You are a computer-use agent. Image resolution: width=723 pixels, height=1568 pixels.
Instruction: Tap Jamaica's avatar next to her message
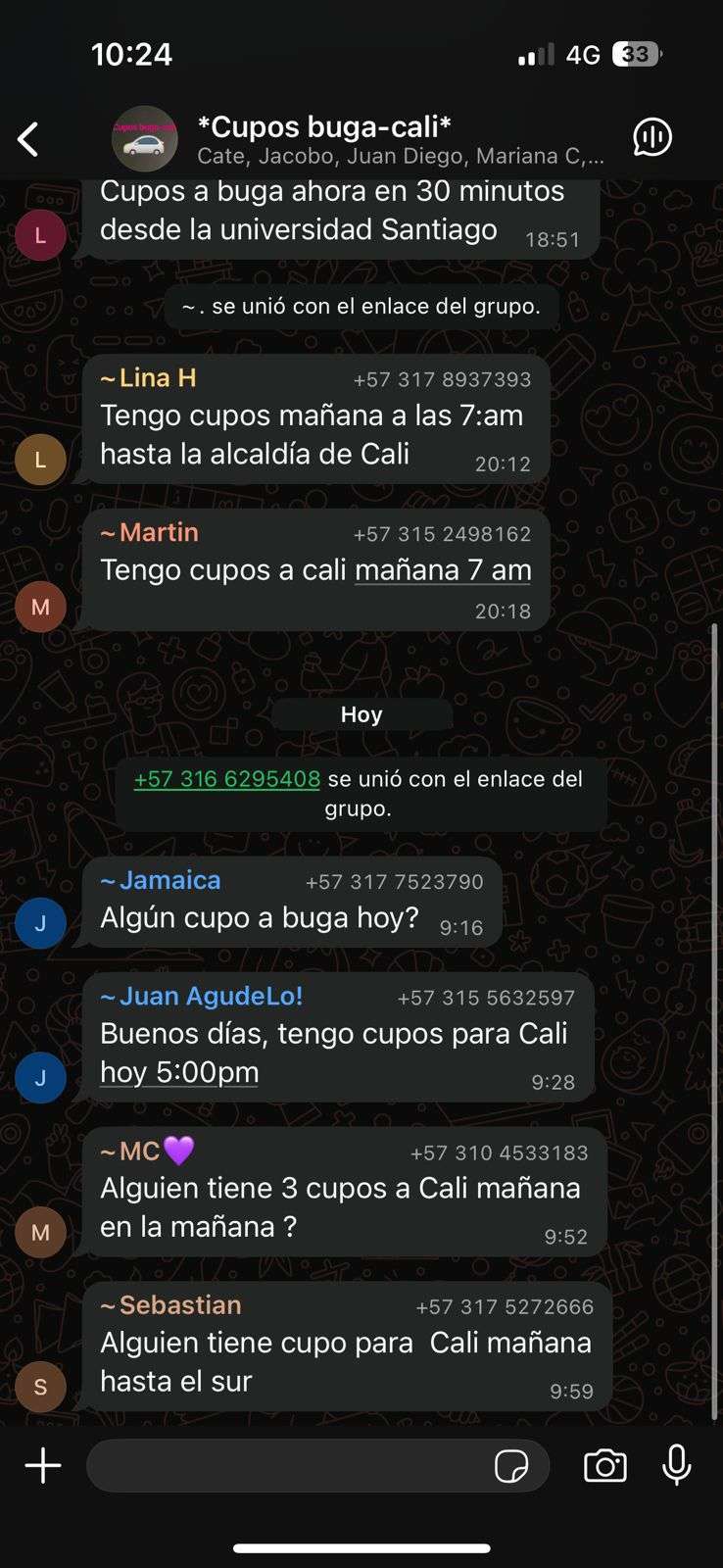[x=40, y=923]
